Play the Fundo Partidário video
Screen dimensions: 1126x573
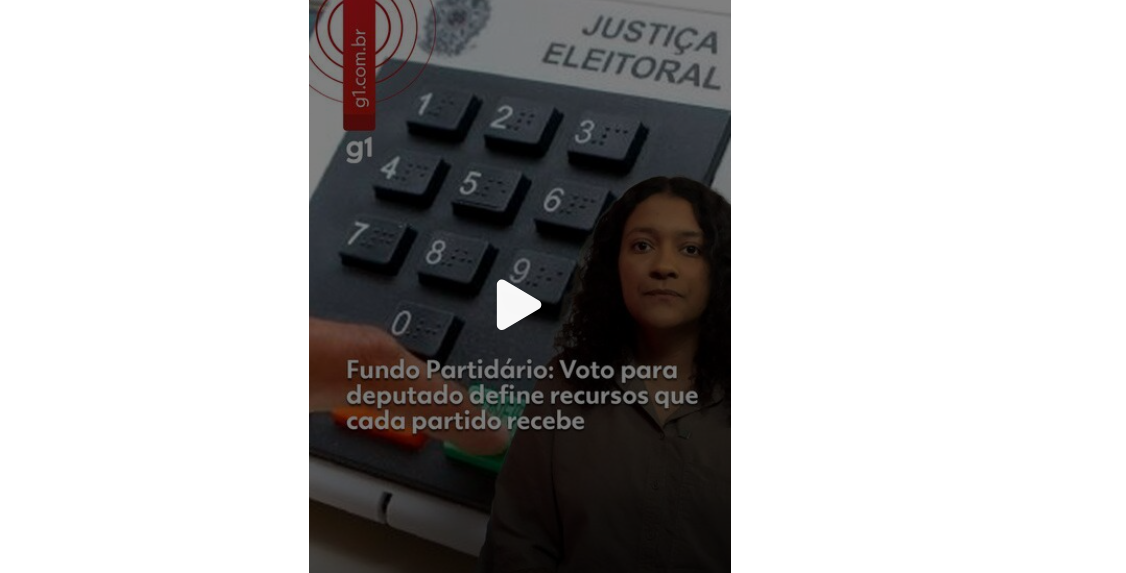tap(518, 305)
